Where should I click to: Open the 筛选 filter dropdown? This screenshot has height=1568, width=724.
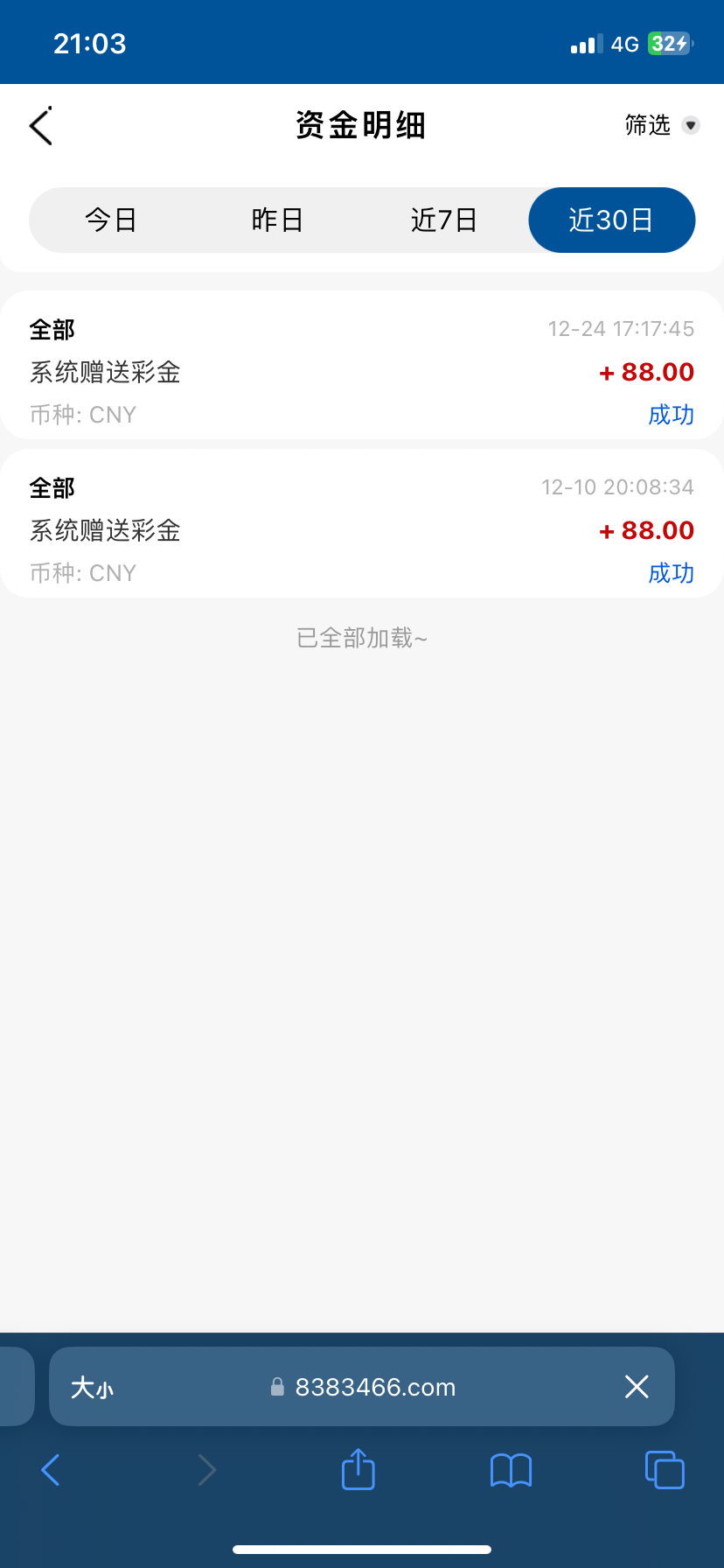(x=662, y=126)
